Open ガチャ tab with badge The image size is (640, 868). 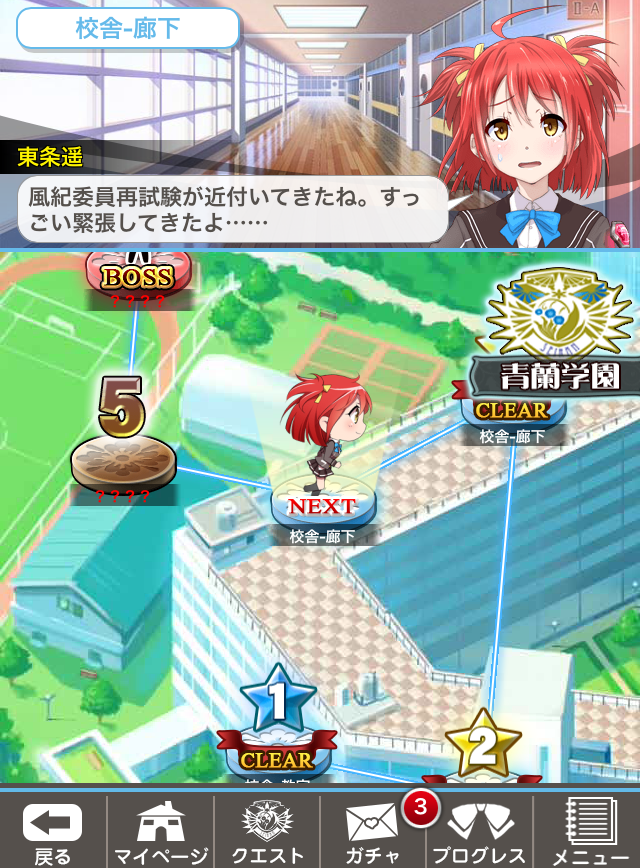tap(373, 831)
